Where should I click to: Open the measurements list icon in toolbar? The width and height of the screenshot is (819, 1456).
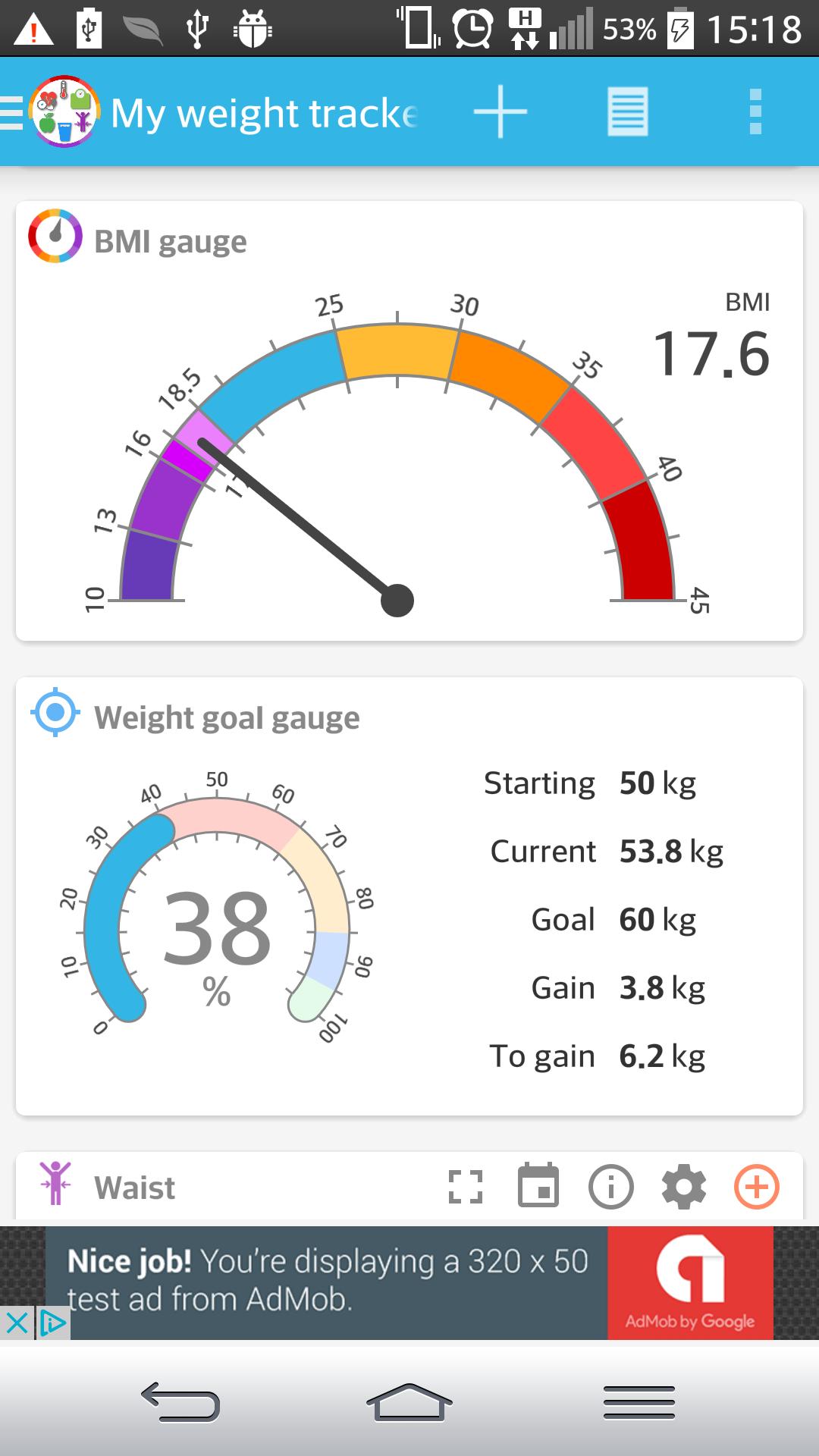tap(626, 112)
